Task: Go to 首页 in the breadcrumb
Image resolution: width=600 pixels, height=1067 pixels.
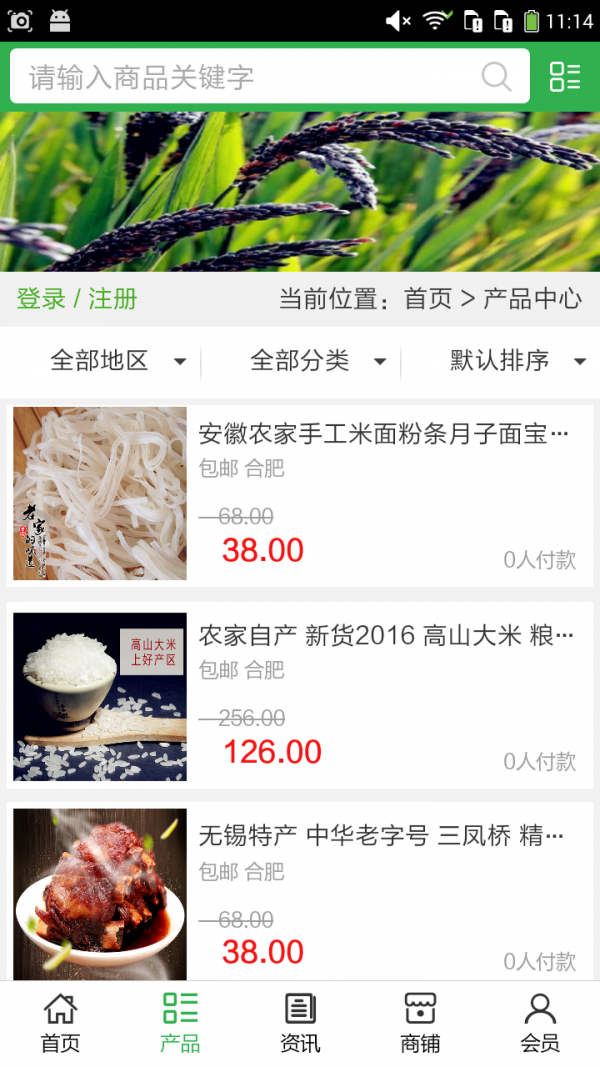Action: pyautogui.click(x=428, y=299)
